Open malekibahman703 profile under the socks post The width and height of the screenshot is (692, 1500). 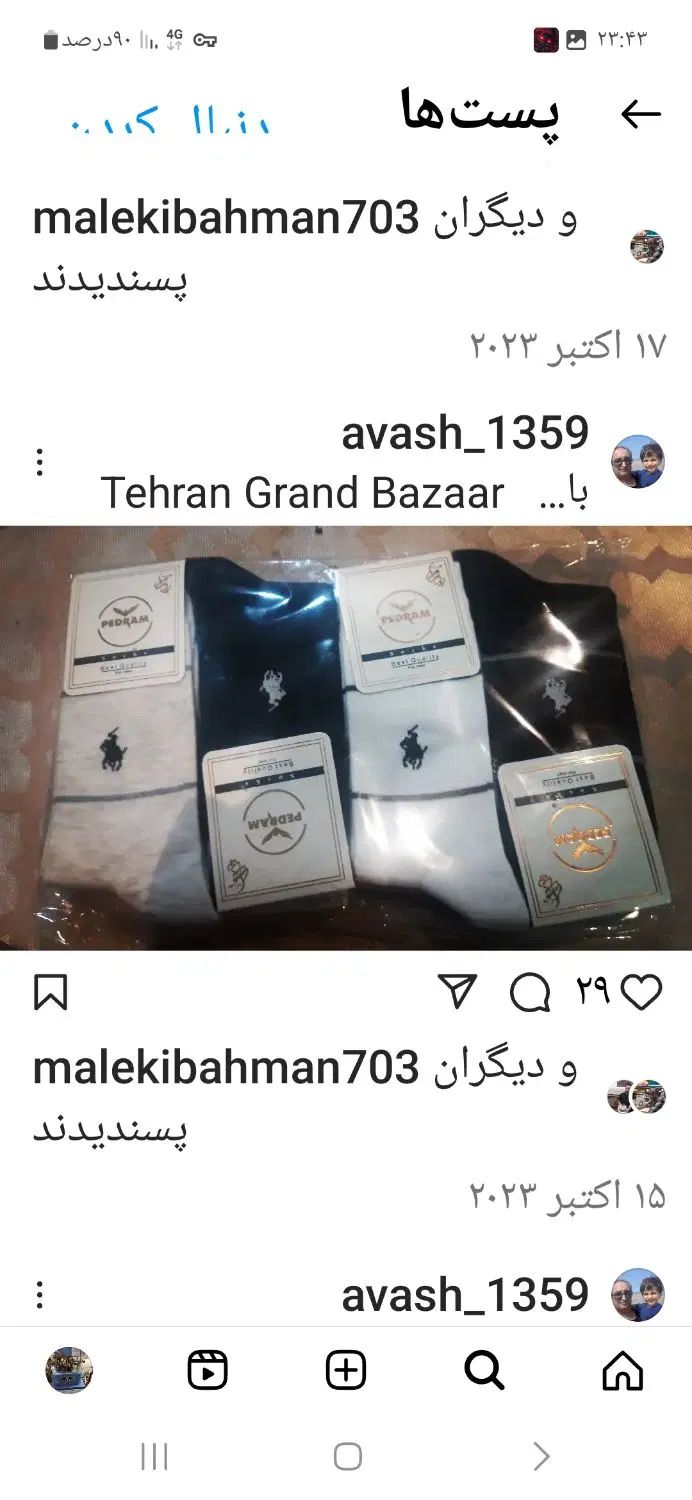(225, 1068)
